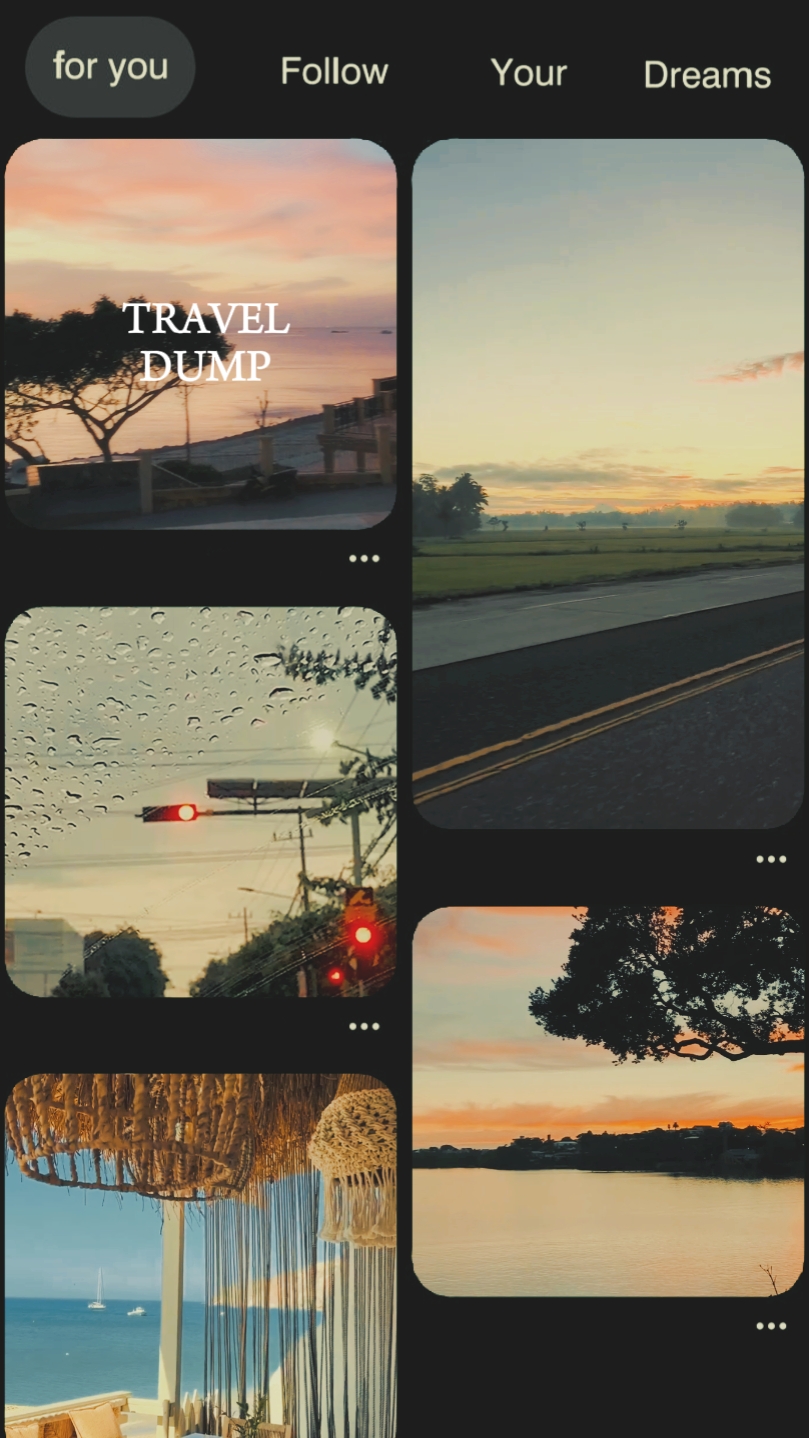
Task: Open more options on the lakeside sunset post
Action: [x=771, y=1328]
